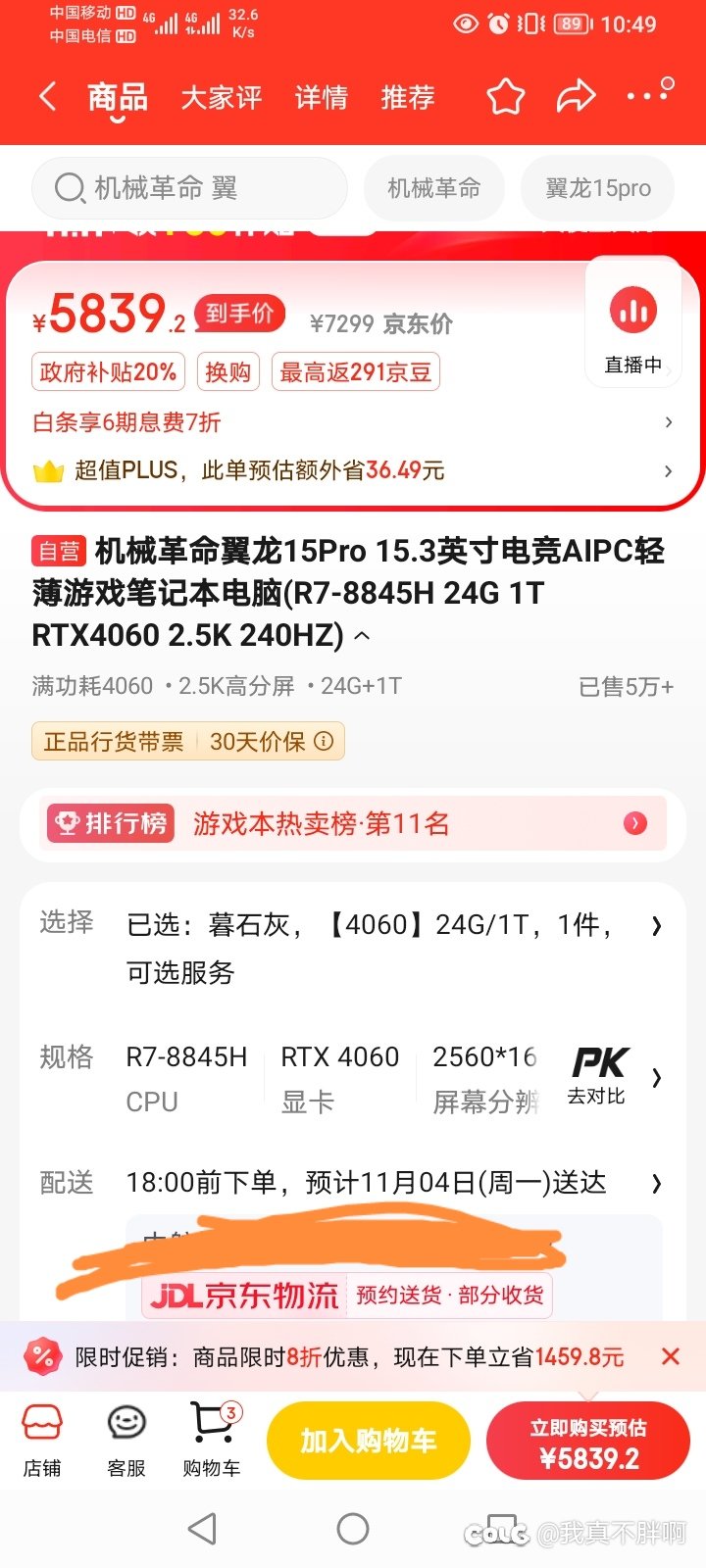Open the 店铺 store page
Screen dimensions: 706x1568
coord(42,1440)
